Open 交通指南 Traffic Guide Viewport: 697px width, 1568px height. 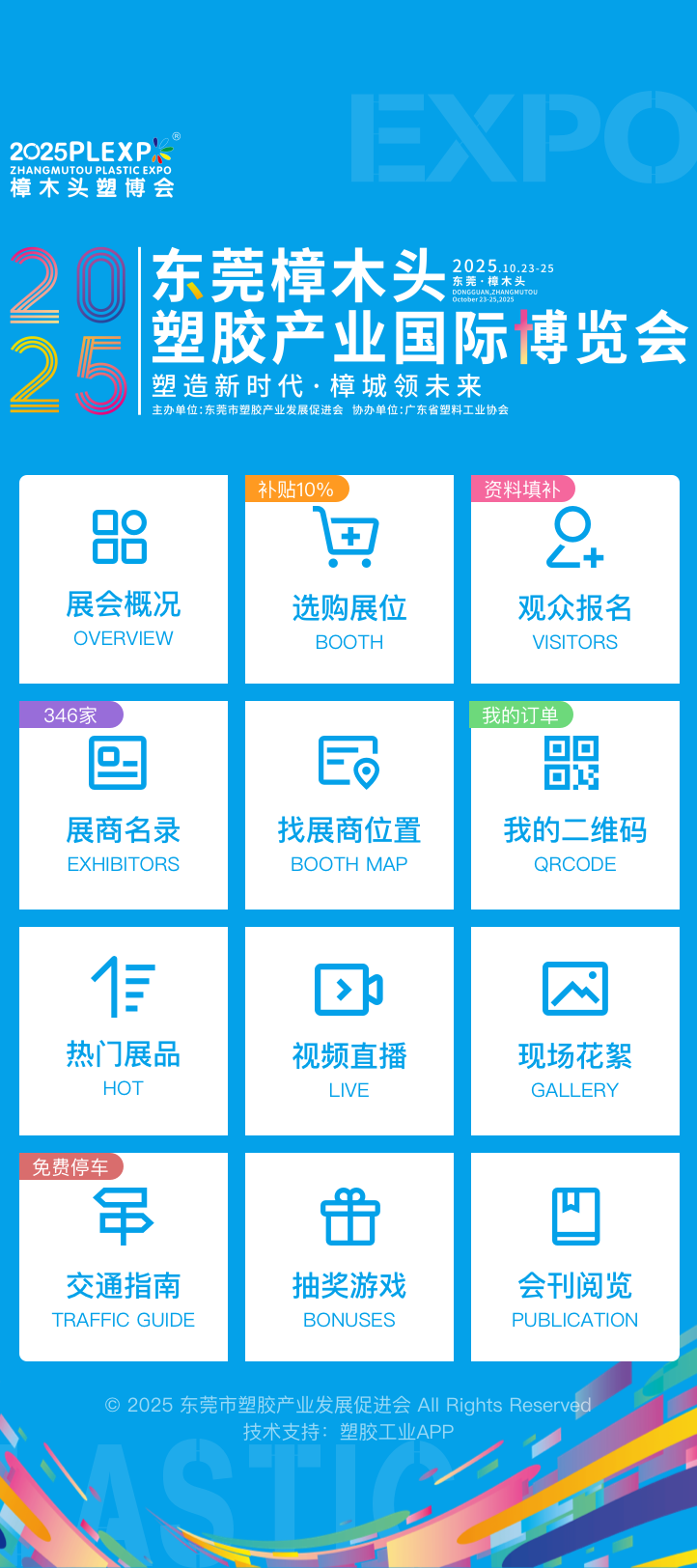(124, 1257)
